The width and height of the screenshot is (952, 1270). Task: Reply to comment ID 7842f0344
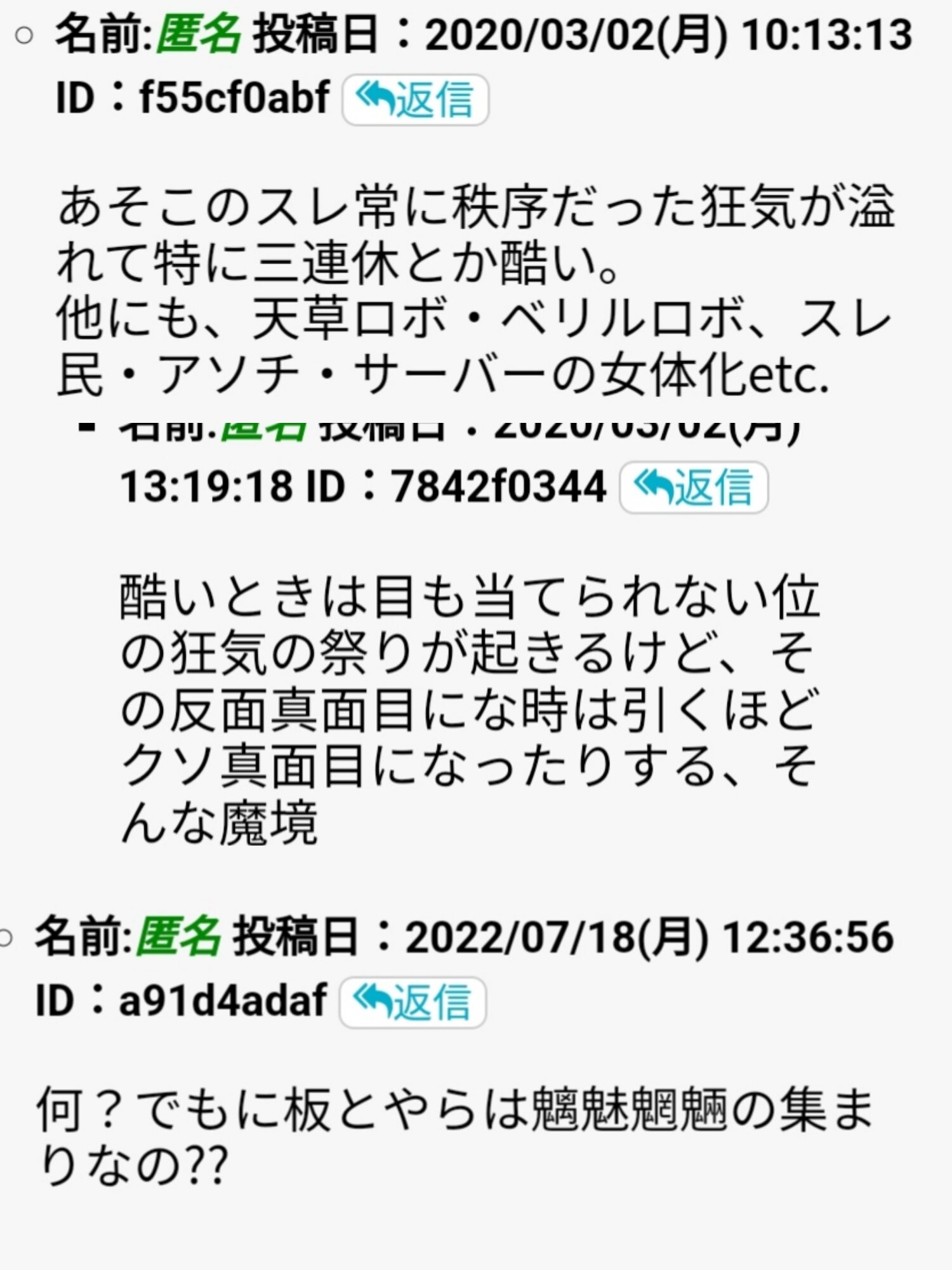693,487
